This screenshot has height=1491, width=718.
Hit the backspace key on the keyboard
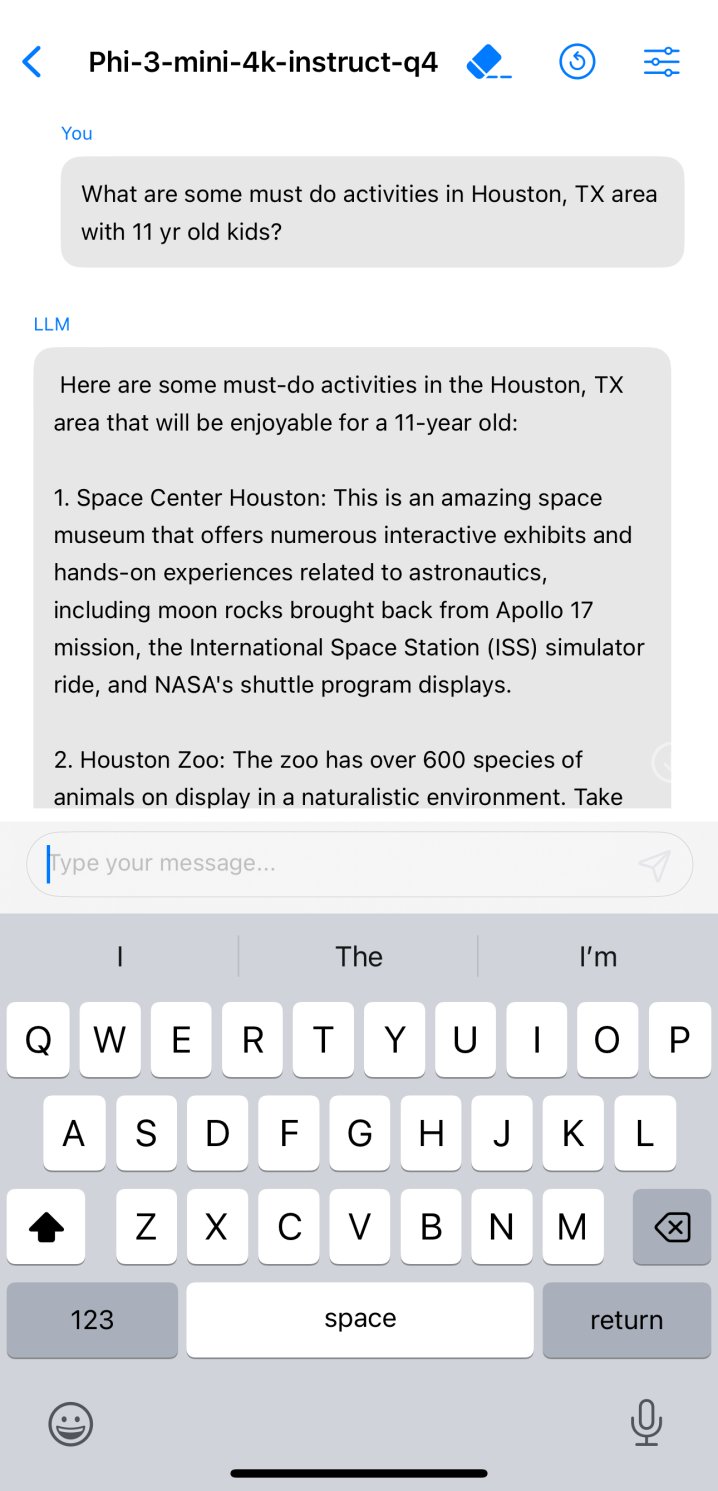pyautogui.click(x=672, y=1226)
